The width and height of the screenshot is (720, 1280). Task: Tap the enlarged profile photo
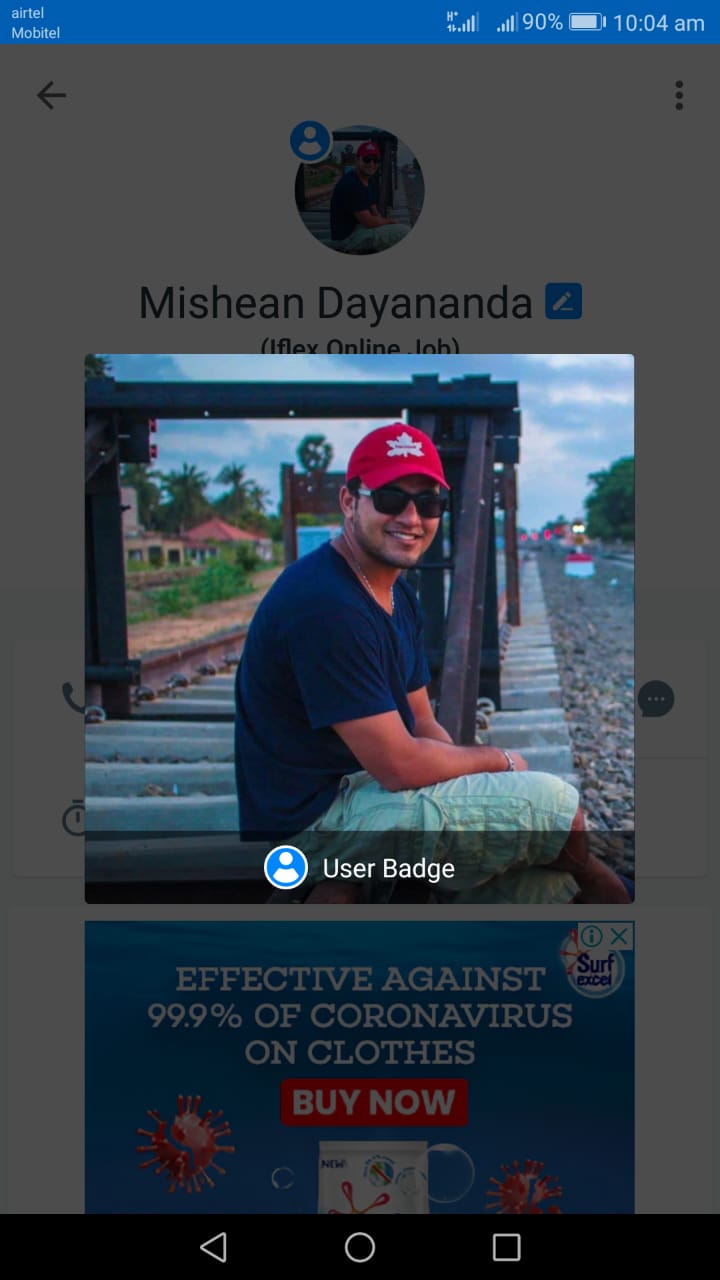[x=359, y=628]
